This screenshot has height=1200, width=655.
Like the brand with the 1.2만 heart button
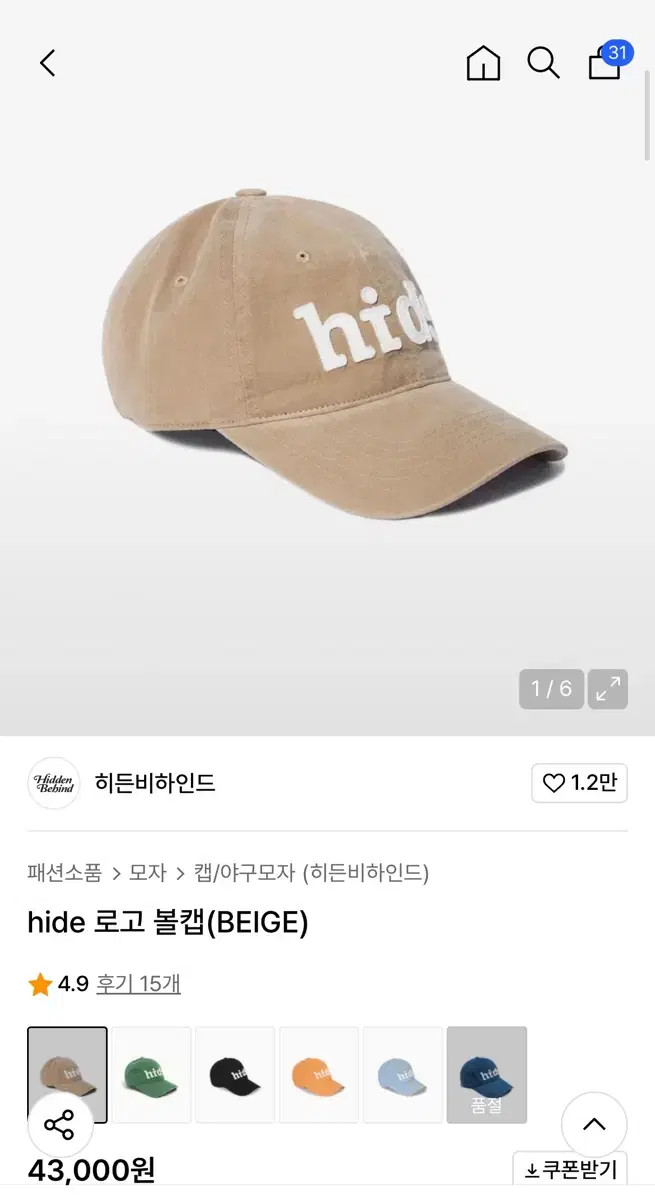point(579,783)
